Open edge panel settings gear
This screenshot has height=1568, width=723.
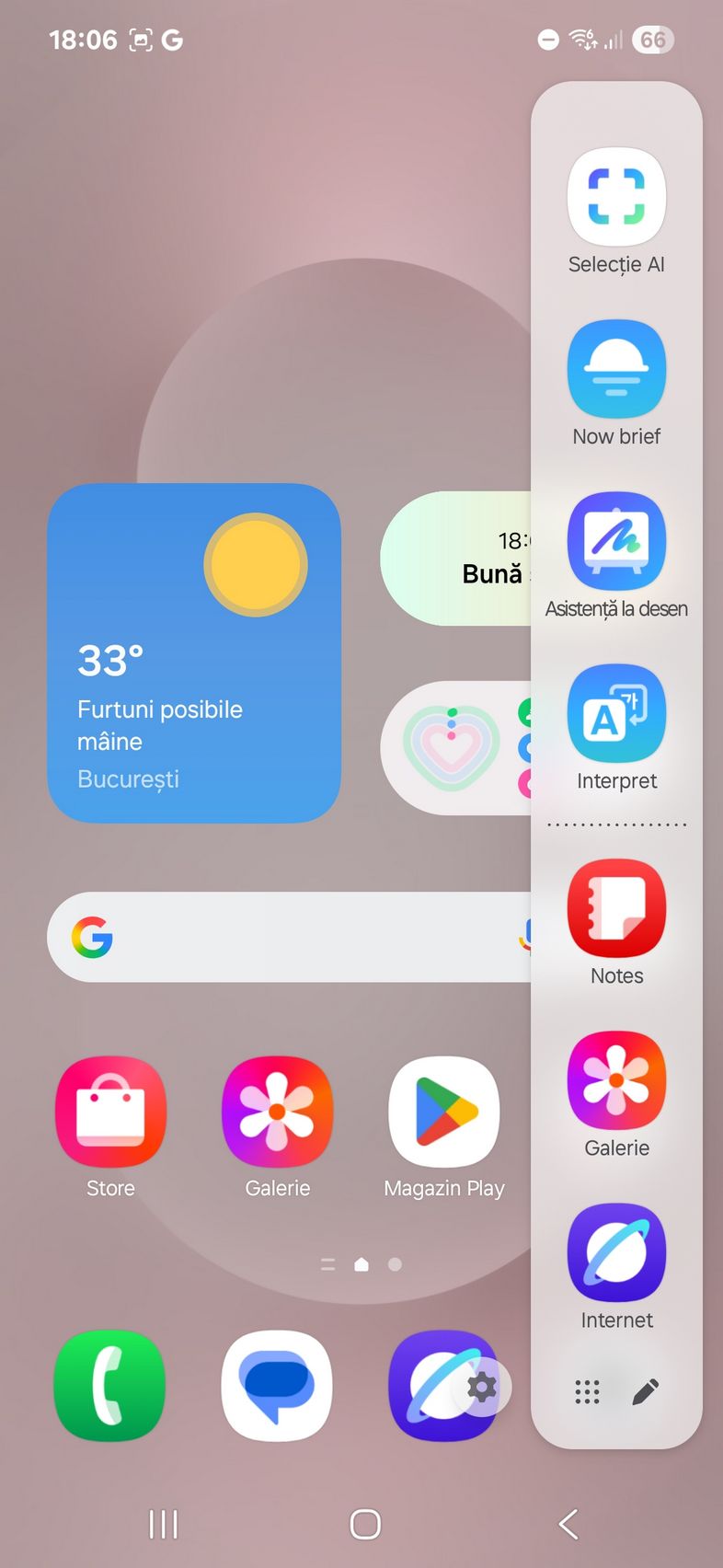[482, 1387]
